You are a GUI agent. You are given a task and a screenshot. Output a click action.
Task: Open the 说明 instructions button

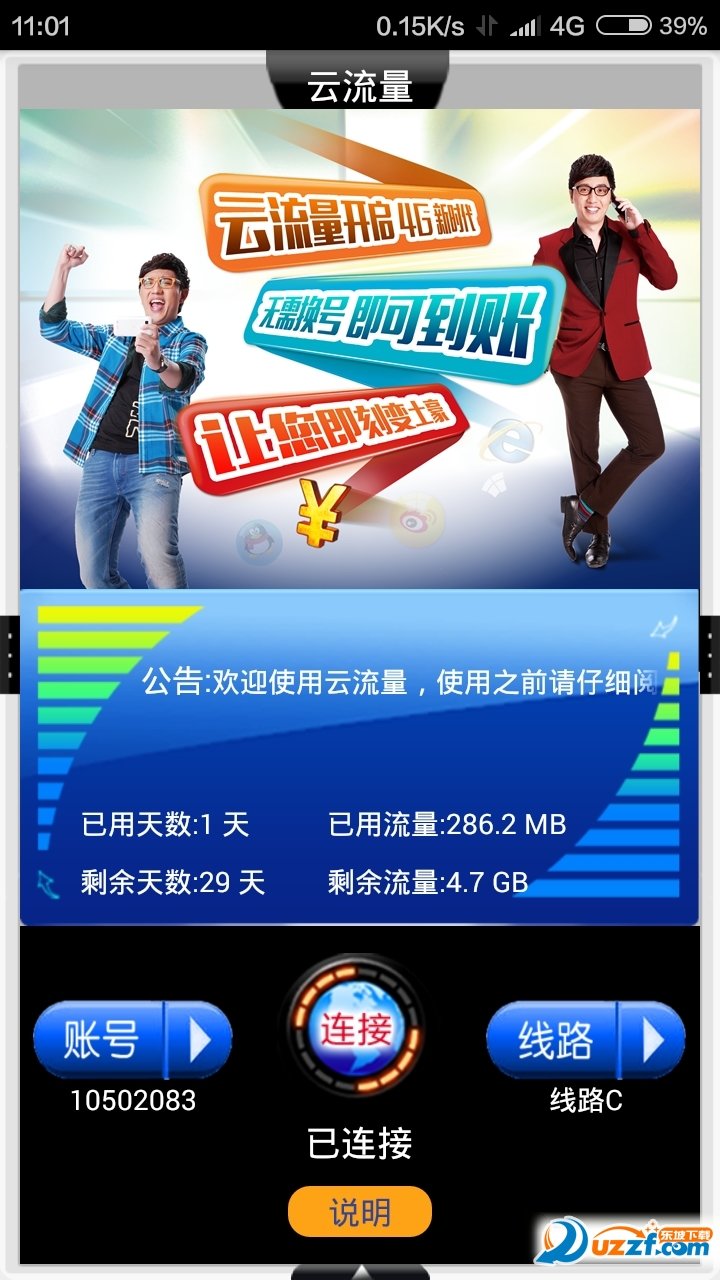360,1212
